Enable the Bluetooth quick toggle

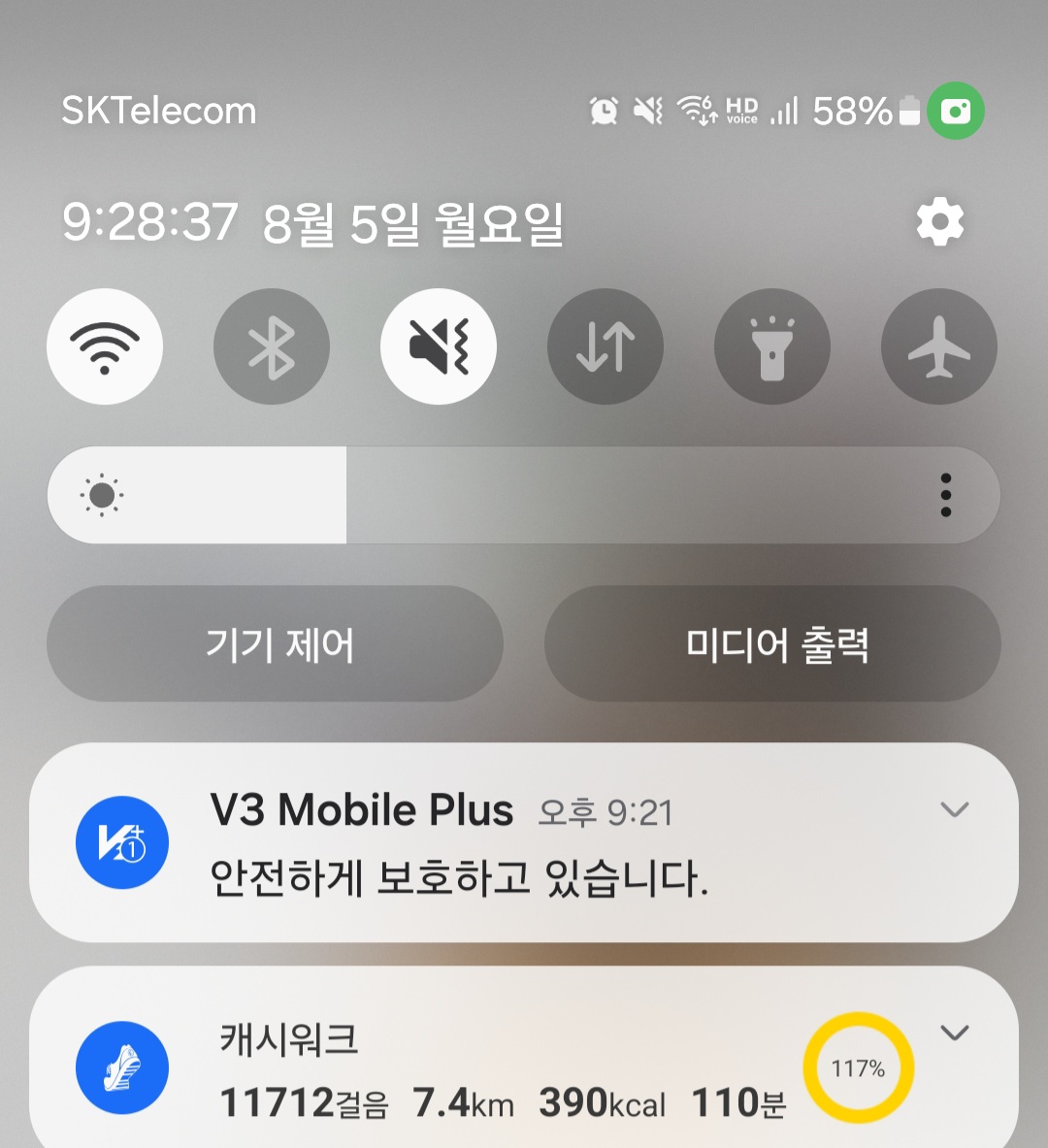click(272, 346)
